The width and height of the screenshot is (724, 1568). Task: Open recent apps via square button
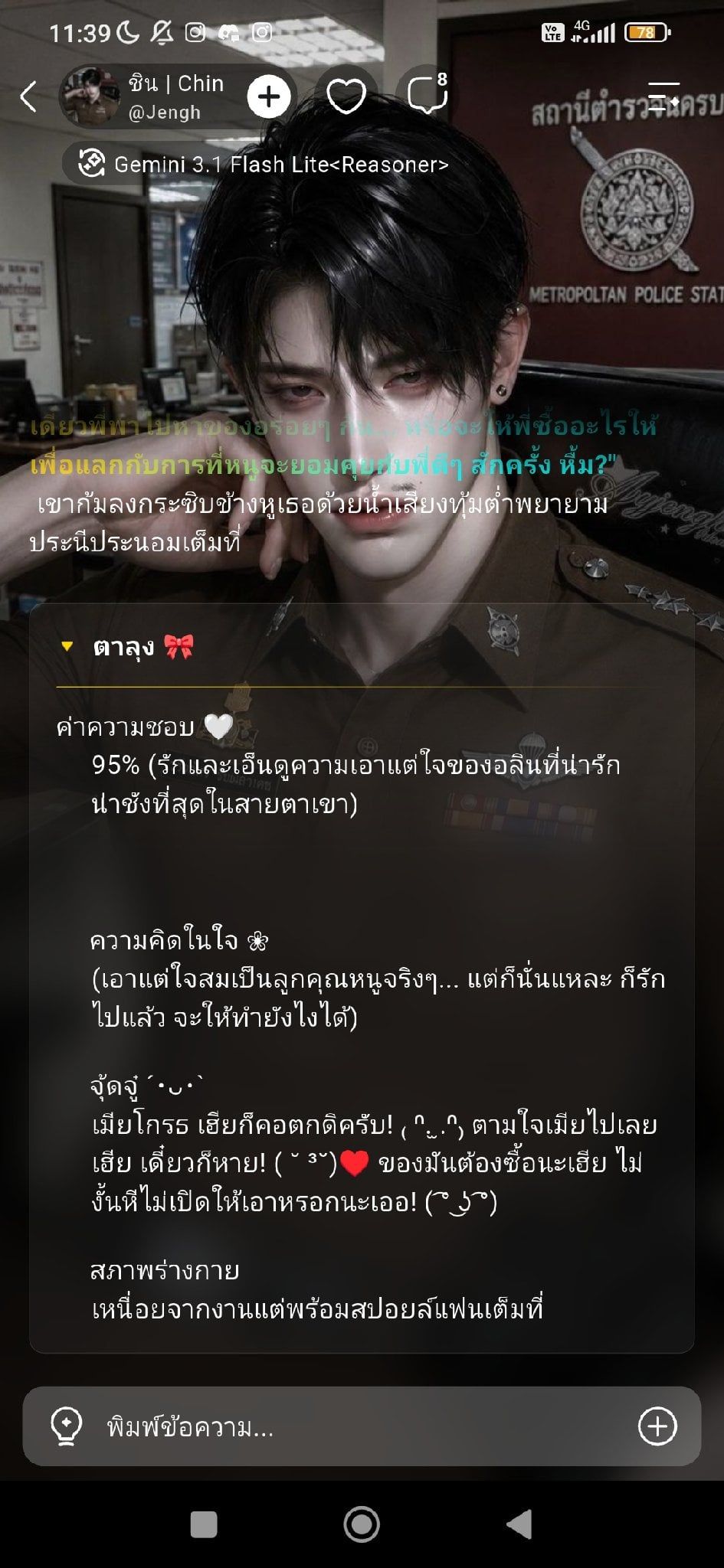[x=203, y=1524]
